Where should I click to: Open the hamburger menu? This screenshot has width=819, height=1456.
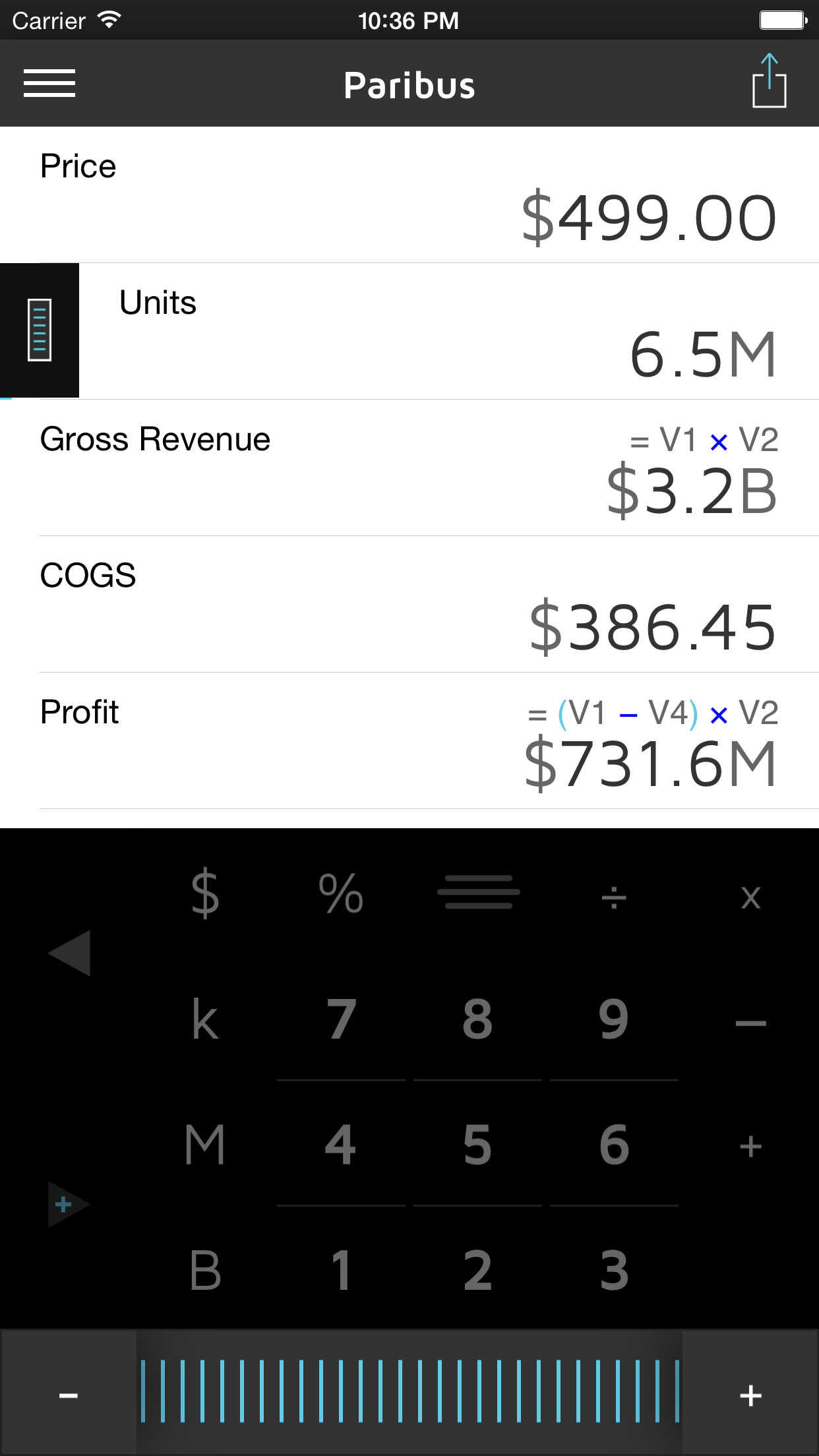(49, 83)
